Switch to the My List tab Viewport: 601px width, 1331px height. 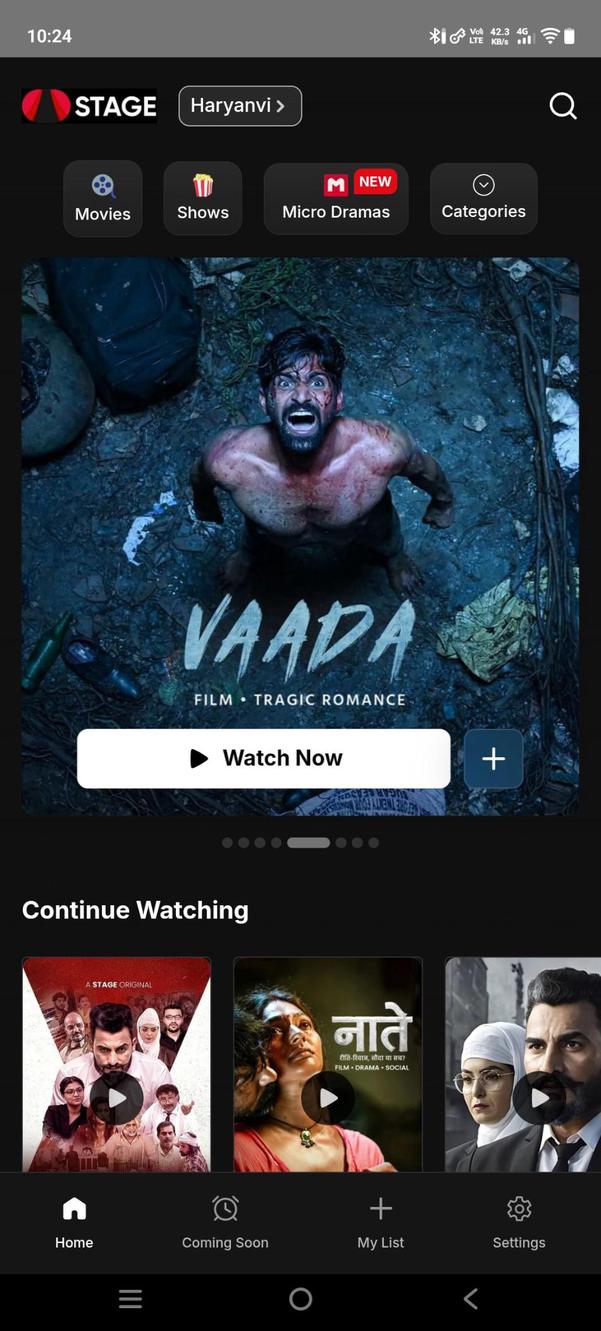point(380,1222)
